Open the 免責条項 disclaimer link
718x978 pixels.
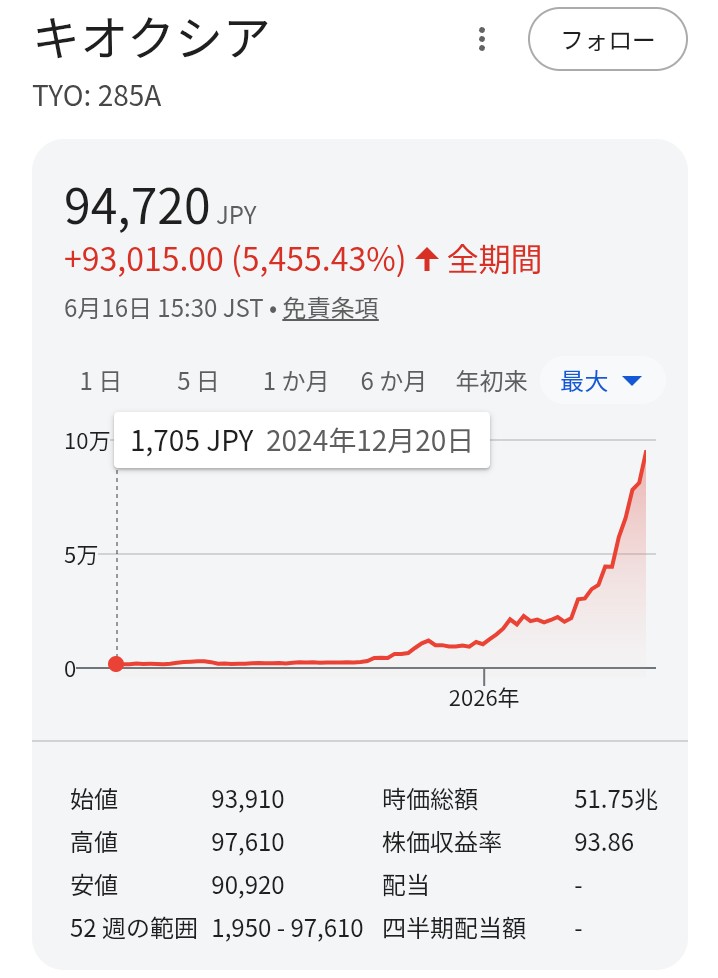(331, 308)
